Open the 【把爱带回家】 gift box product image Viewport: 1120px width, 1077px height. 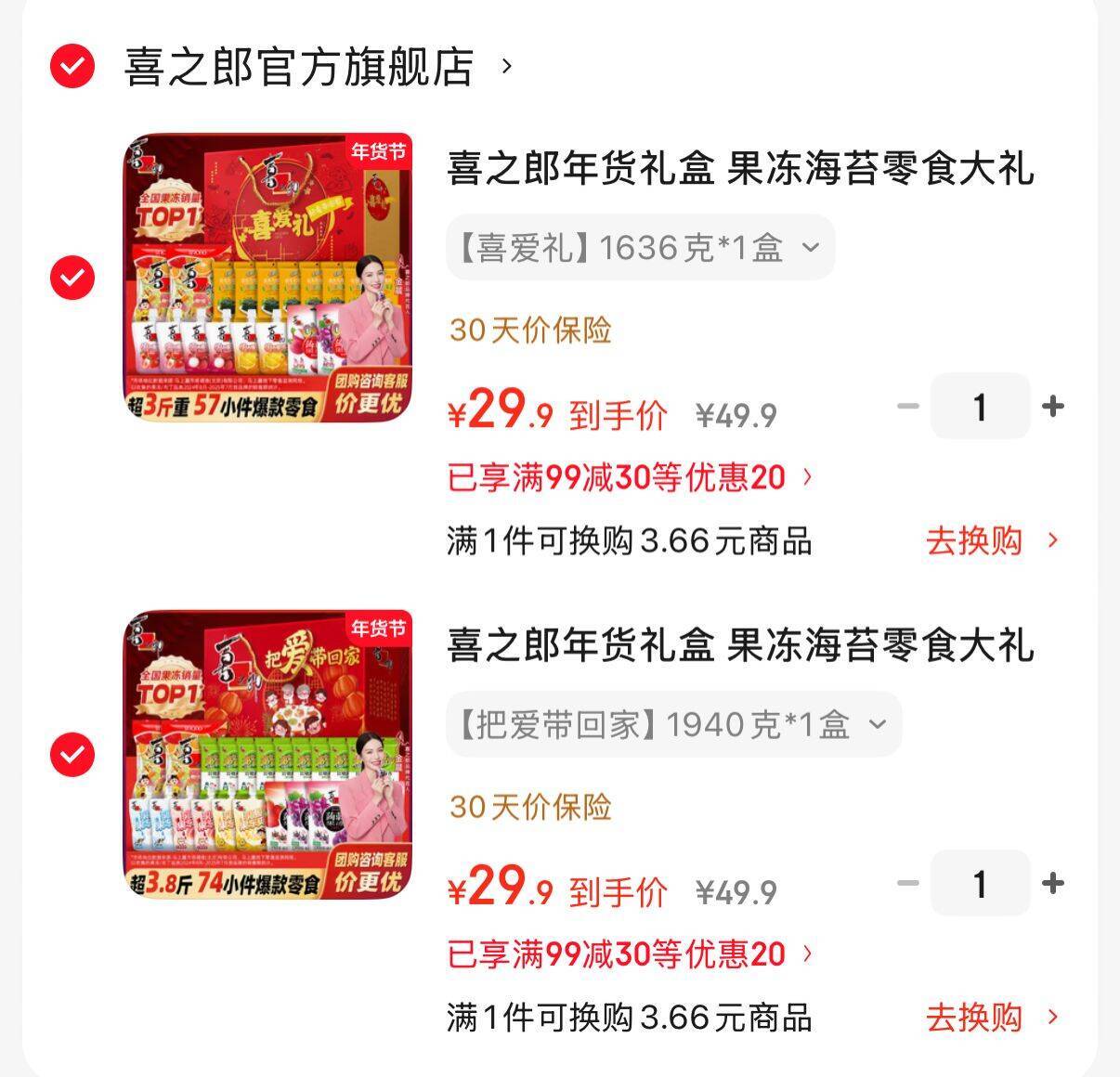[x=267, y=755]
